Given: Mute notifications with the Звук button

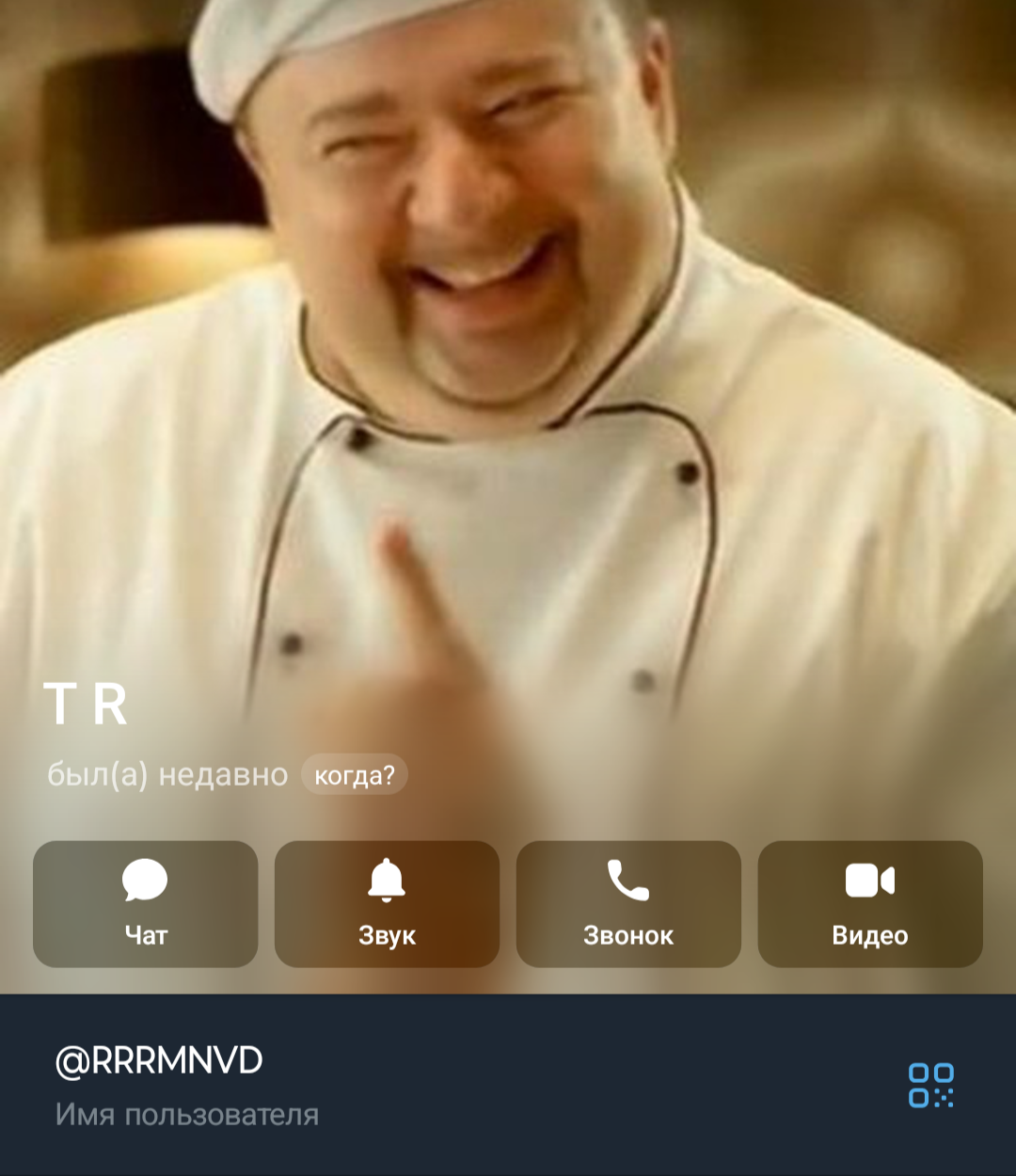Looking at the screenshot, I should [387, 903].
